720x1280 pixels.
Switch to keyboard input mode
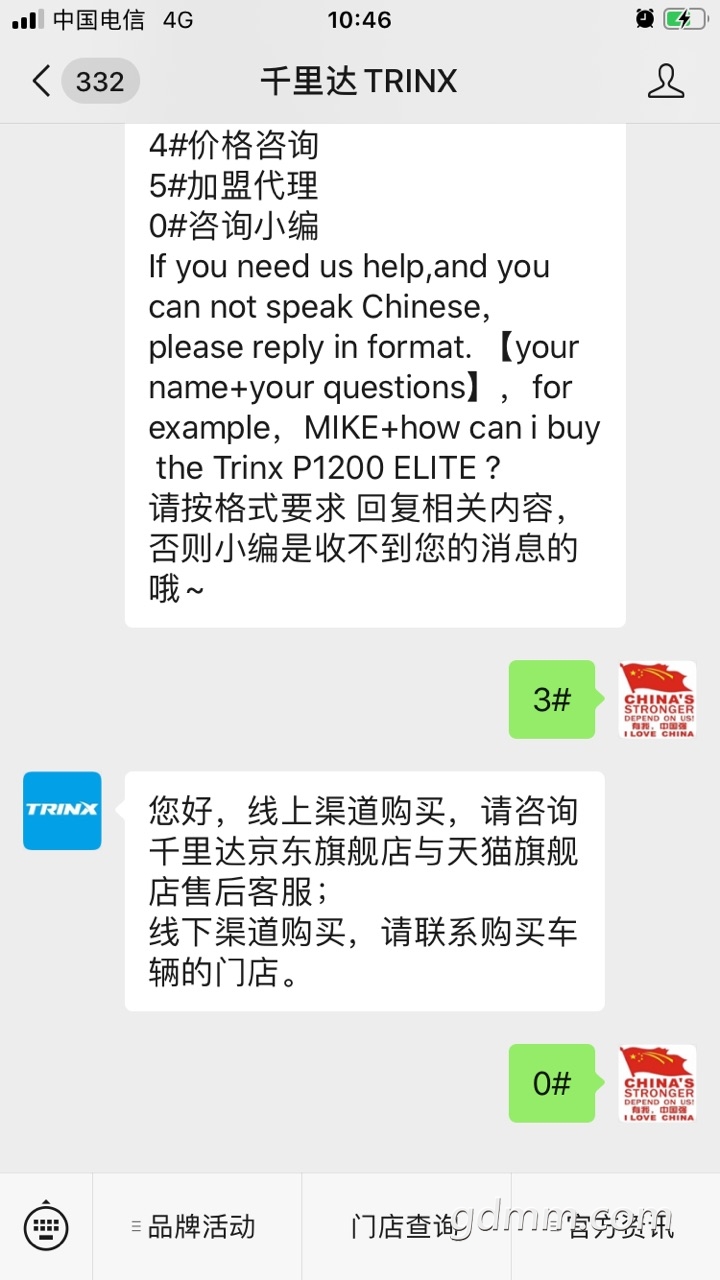point(46,1226)
